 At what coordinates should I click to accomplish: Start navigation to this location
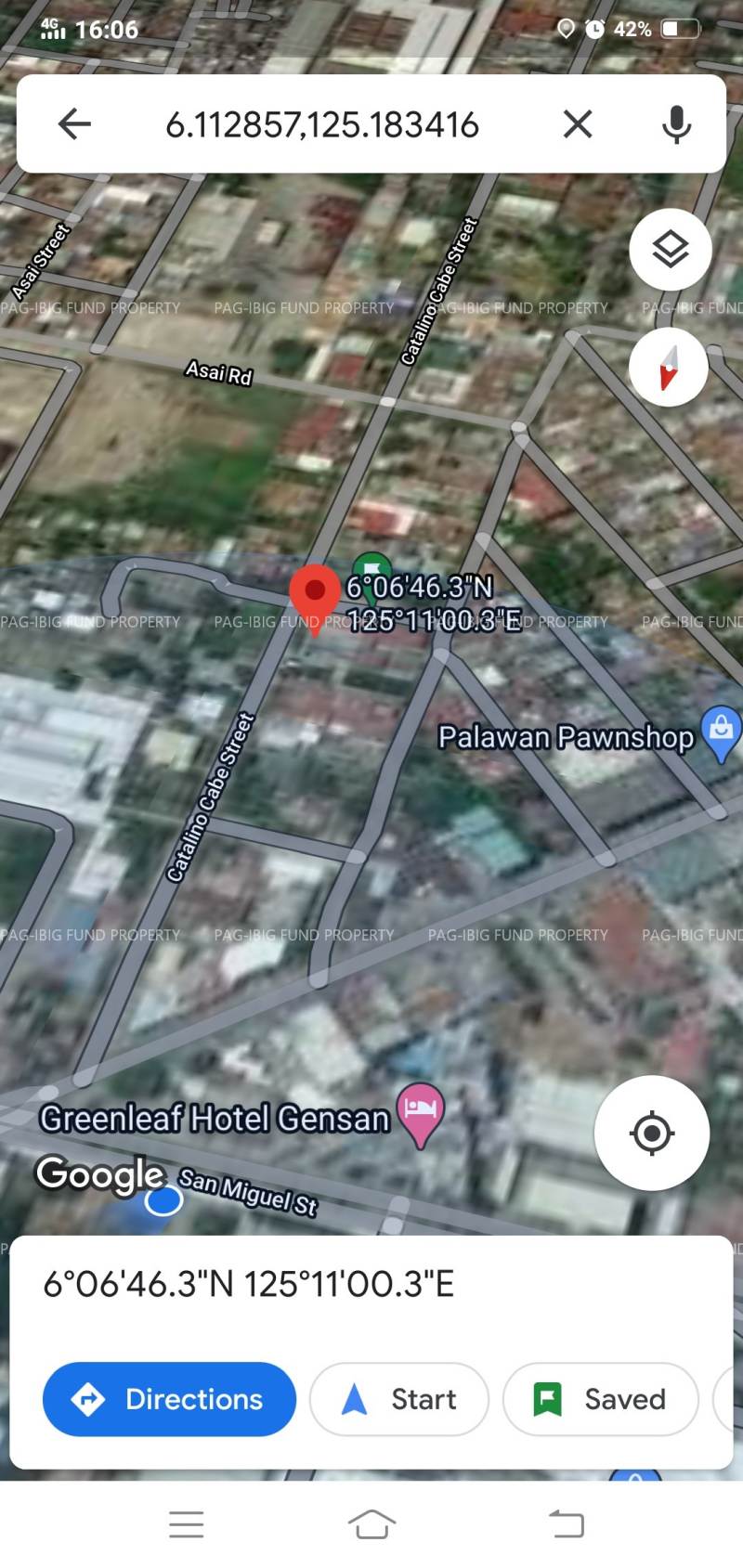click(398, 1398)
